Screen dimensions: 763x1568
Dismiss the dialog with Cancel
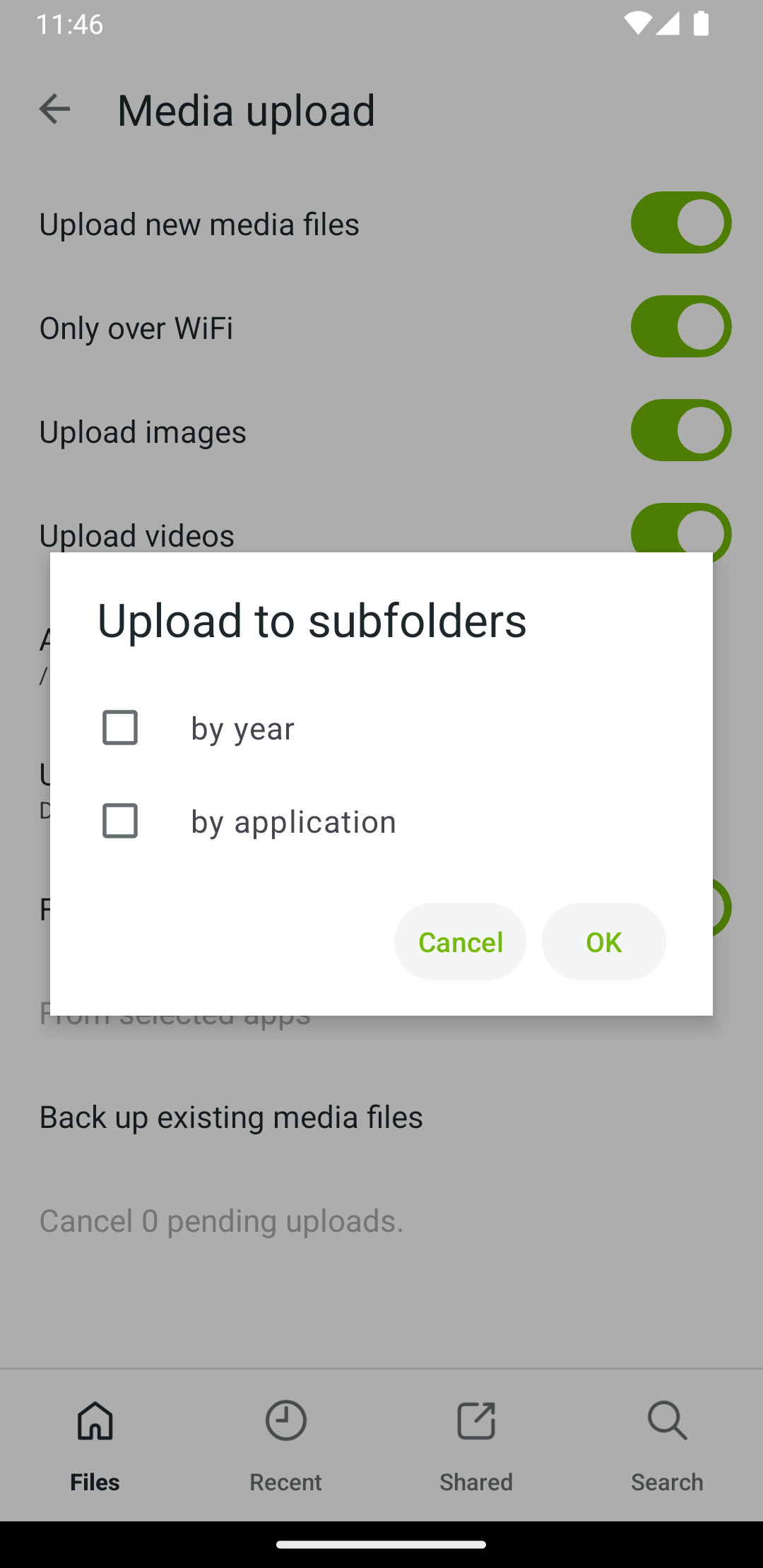click(x=460, y=942)
